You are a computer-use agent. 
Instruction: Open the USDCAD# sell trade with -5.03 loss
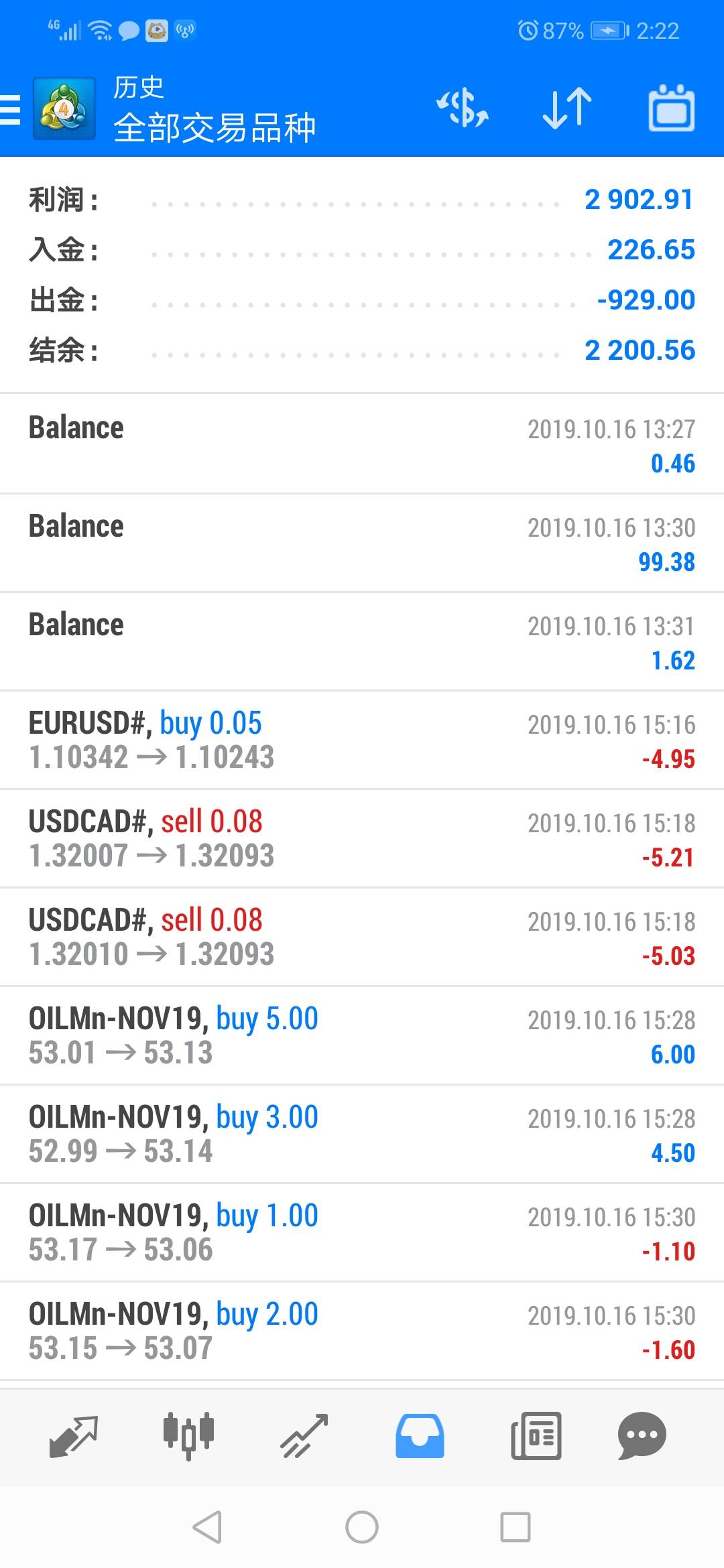(362, 937)
